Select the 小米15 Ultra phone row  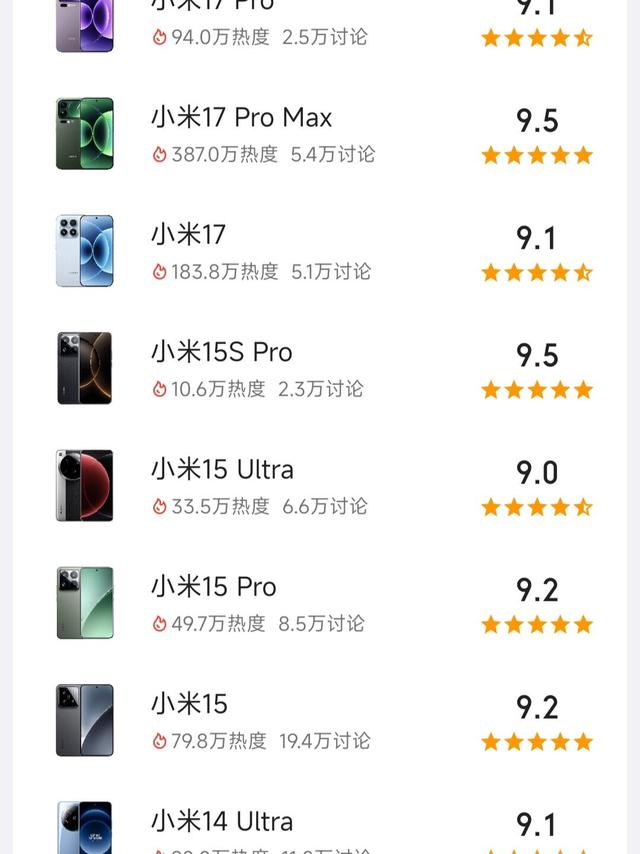(x=222, y=470)
